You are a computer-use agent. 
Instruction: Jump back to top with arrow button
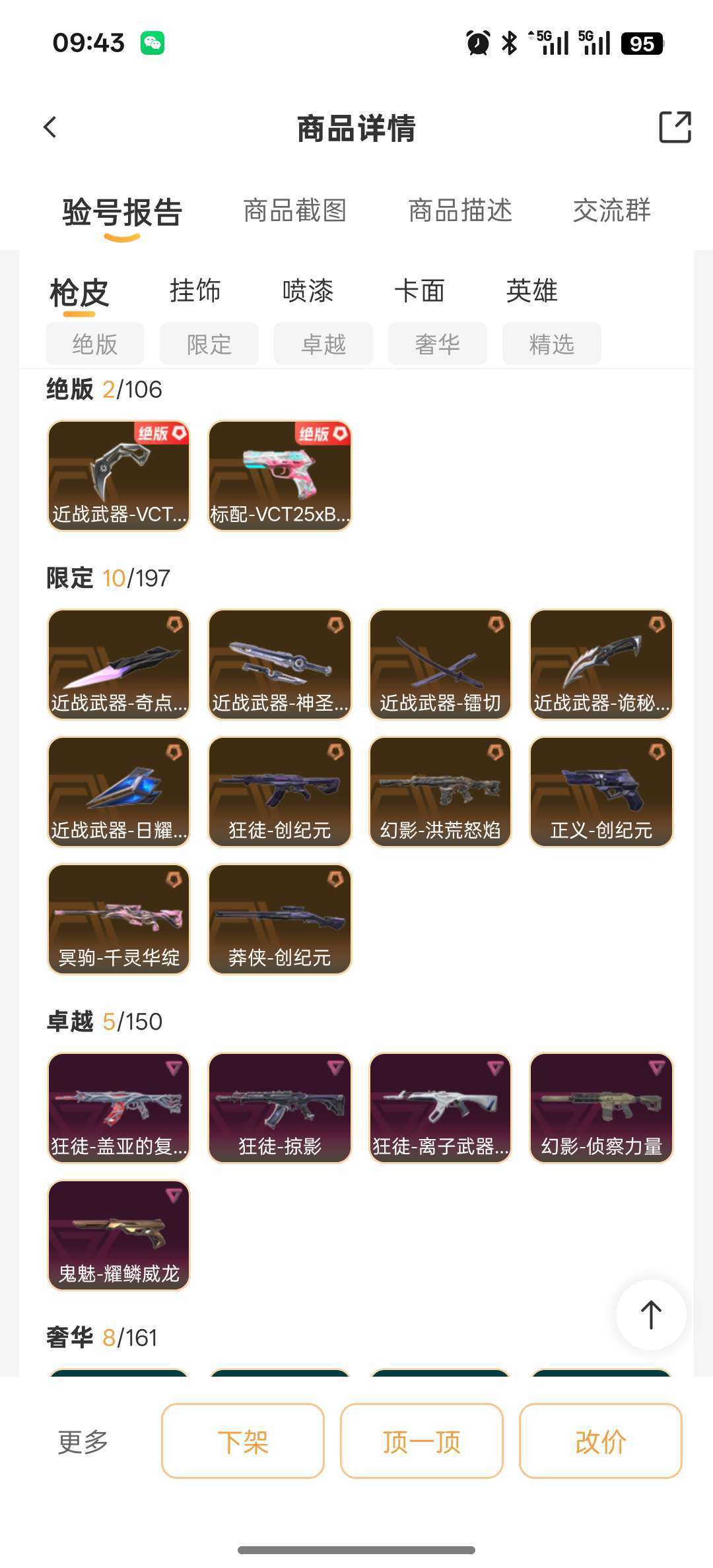650,1315
